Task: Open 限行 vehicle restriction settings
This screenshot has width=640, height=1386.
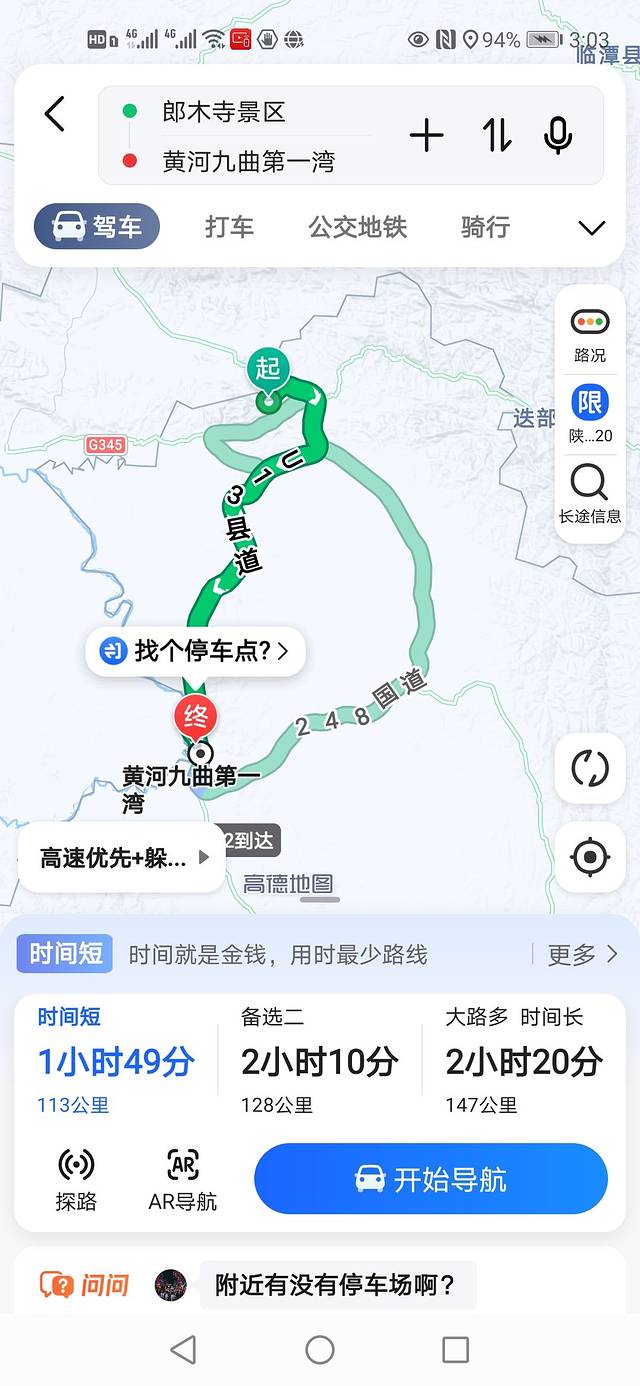Action: [x=589, y=414]
